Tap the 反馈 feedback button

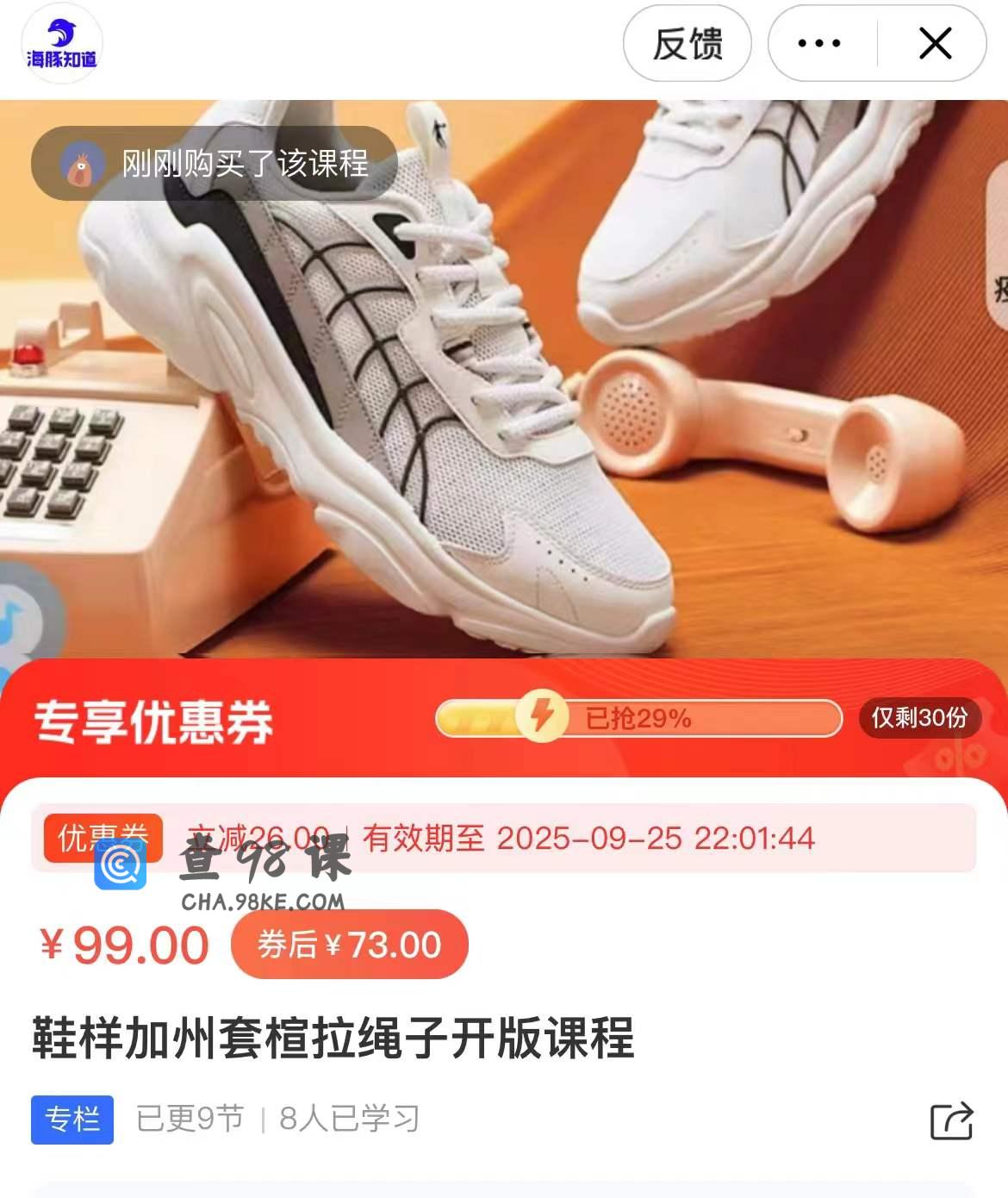pos(687,43)
